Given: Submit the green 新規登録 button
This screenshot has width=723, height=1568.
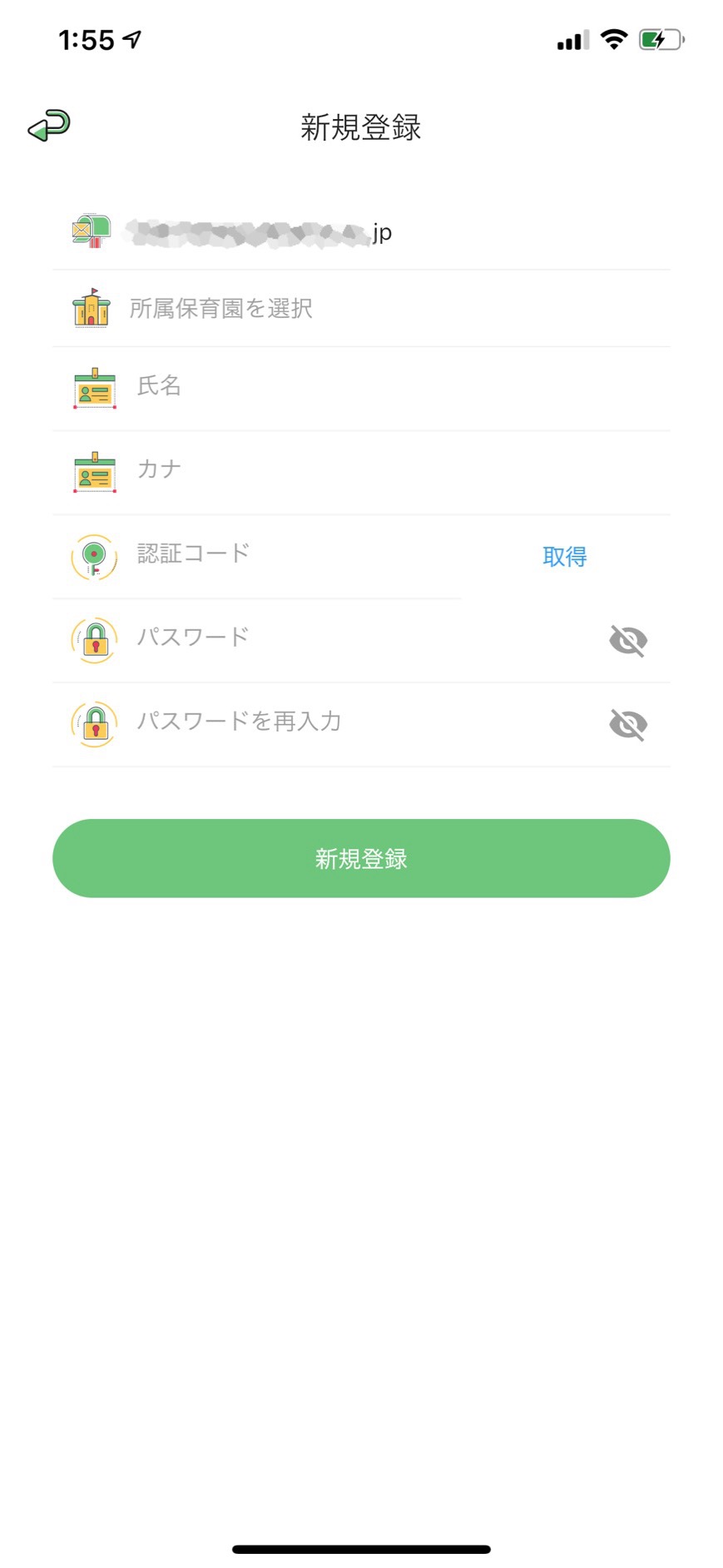Looking at the screenshot, I should (361, 858).
